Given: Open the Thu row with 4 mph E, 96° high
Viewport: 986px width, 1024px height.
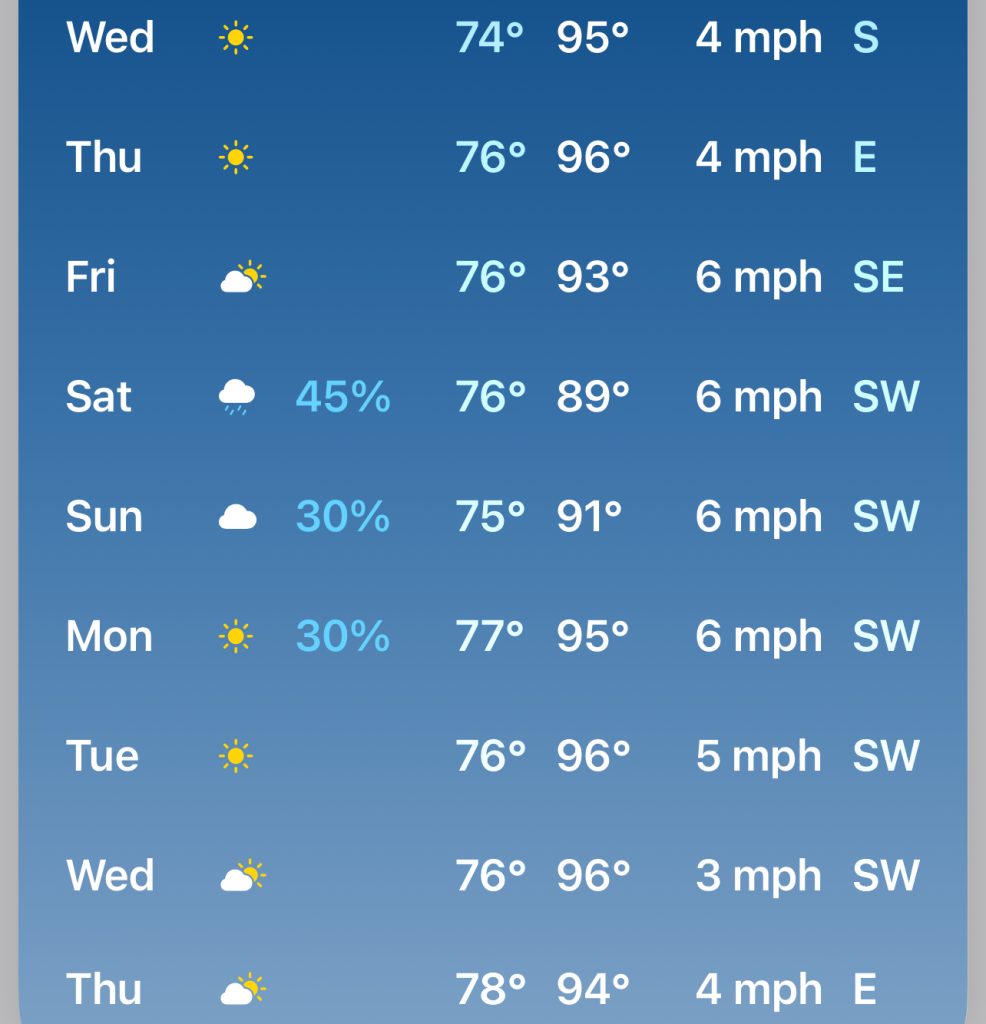Looking at the screenshot, I should tap(492, 157).
